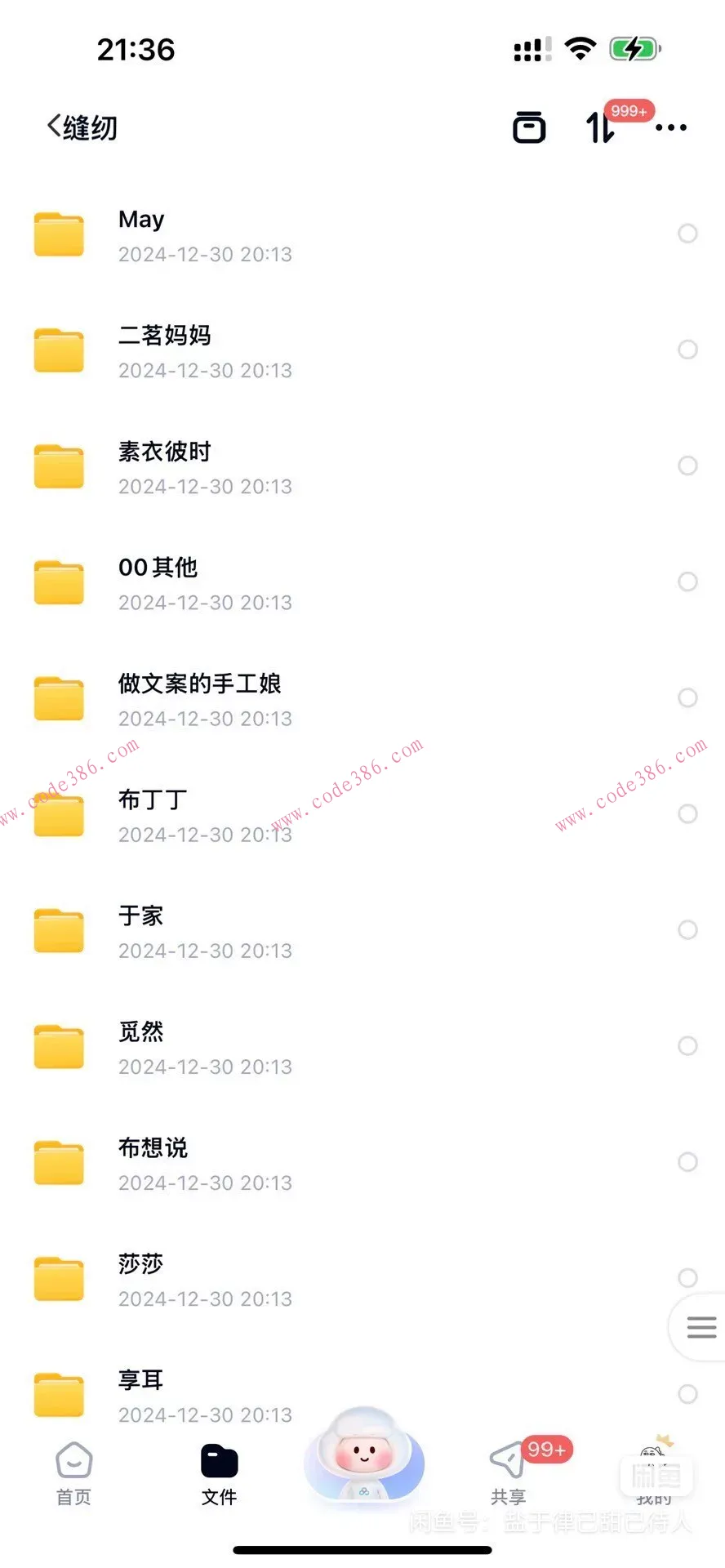Tap the folder icon beside 布想说
The height and width of the screenshot is (1568, 725).
click(x=58, y=1162)
